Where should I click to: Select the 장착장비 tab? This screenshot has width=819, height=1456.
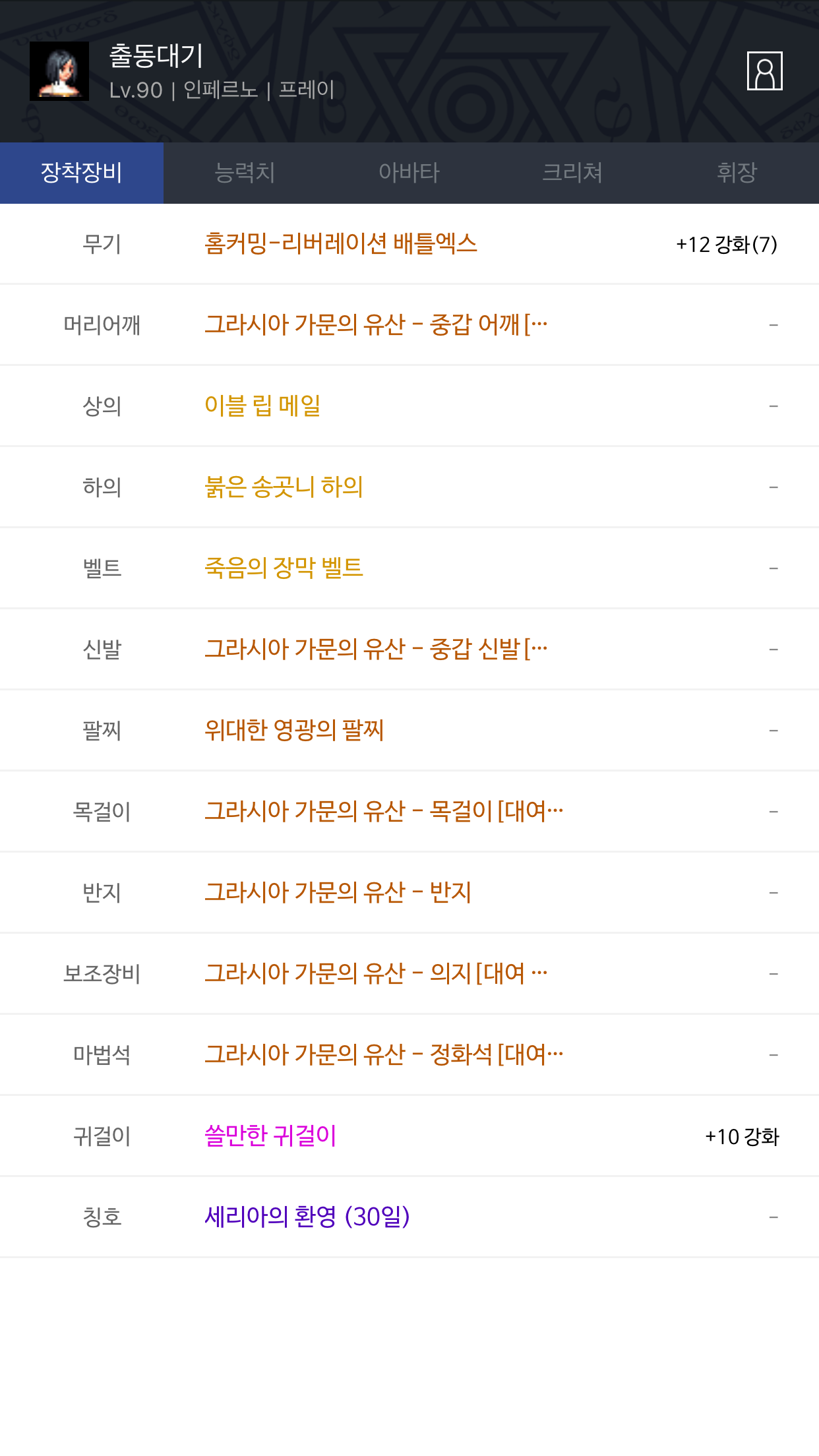coord(82,173)
